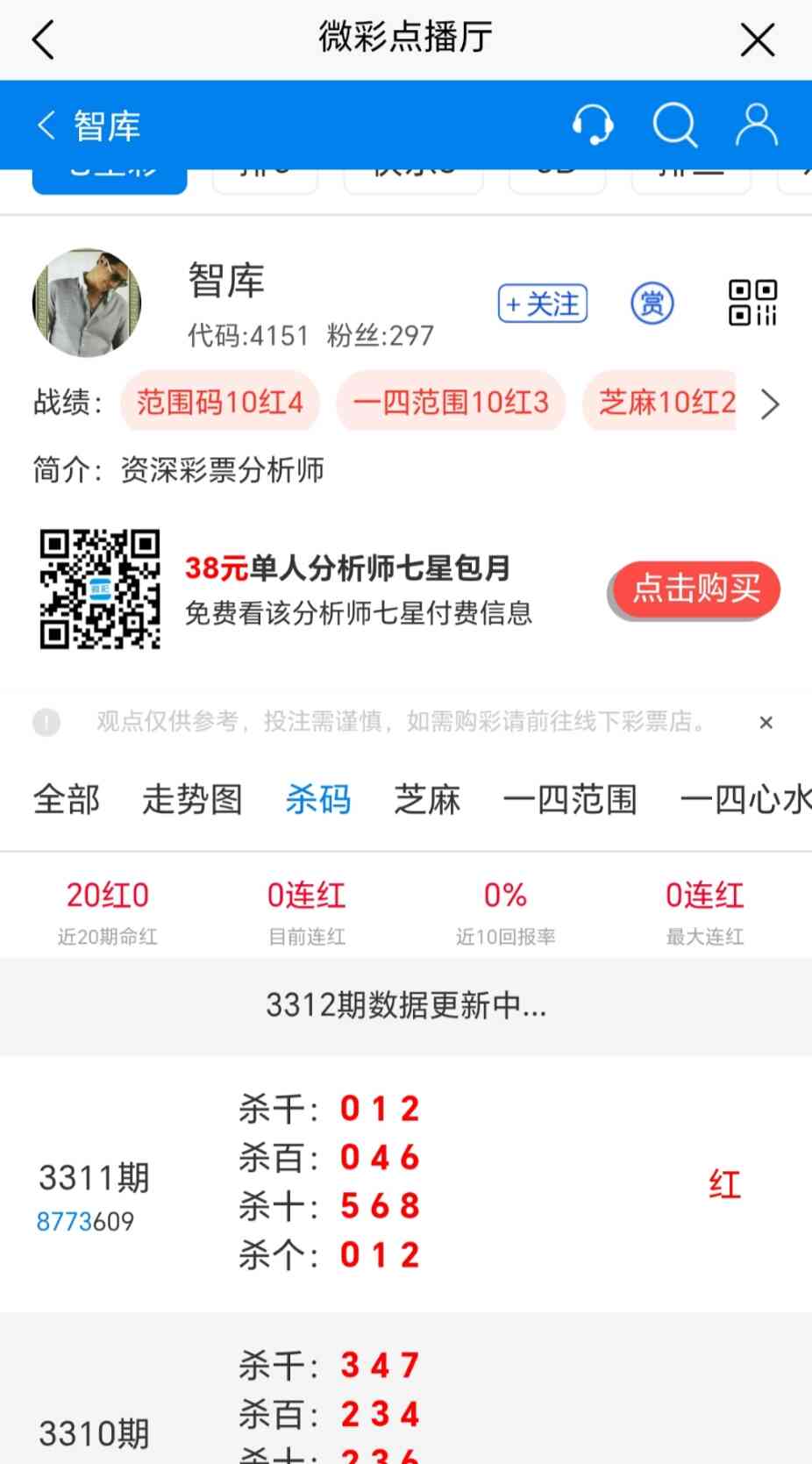Switch to the 芝麻 tab

pos(427,800)
